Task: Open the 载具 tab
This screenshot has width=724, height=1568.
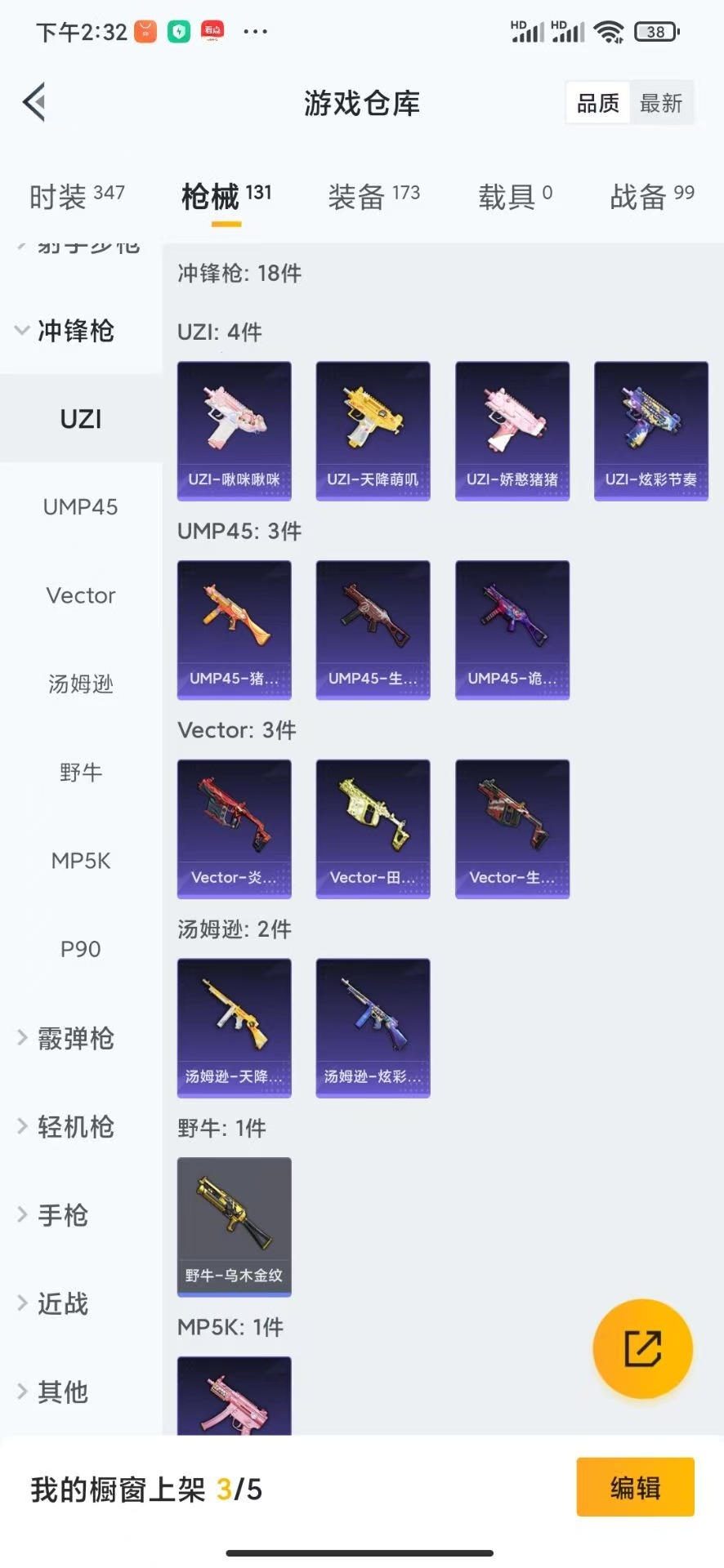Action: (515, 196)
